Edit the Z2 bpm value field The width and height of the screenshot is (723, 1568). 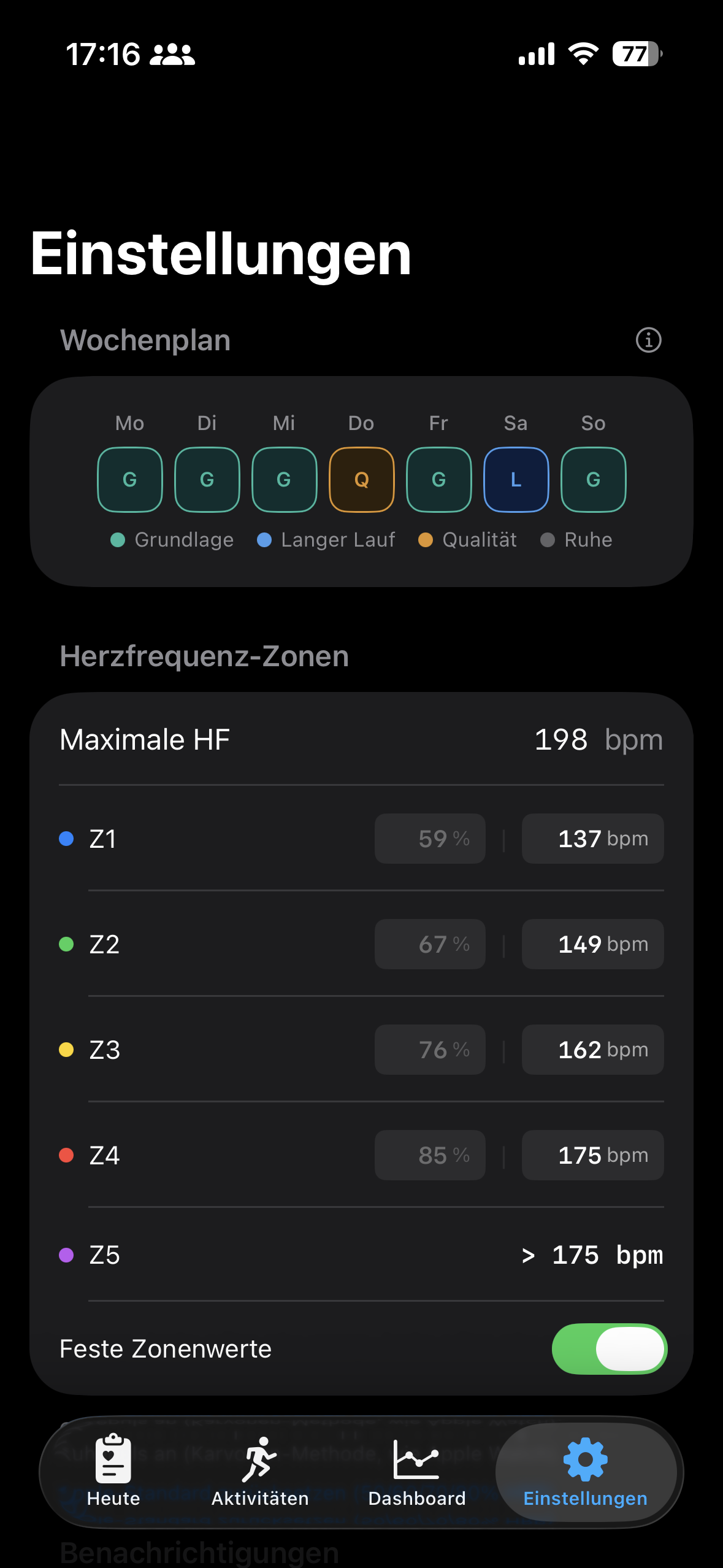(x=592, y=944)
